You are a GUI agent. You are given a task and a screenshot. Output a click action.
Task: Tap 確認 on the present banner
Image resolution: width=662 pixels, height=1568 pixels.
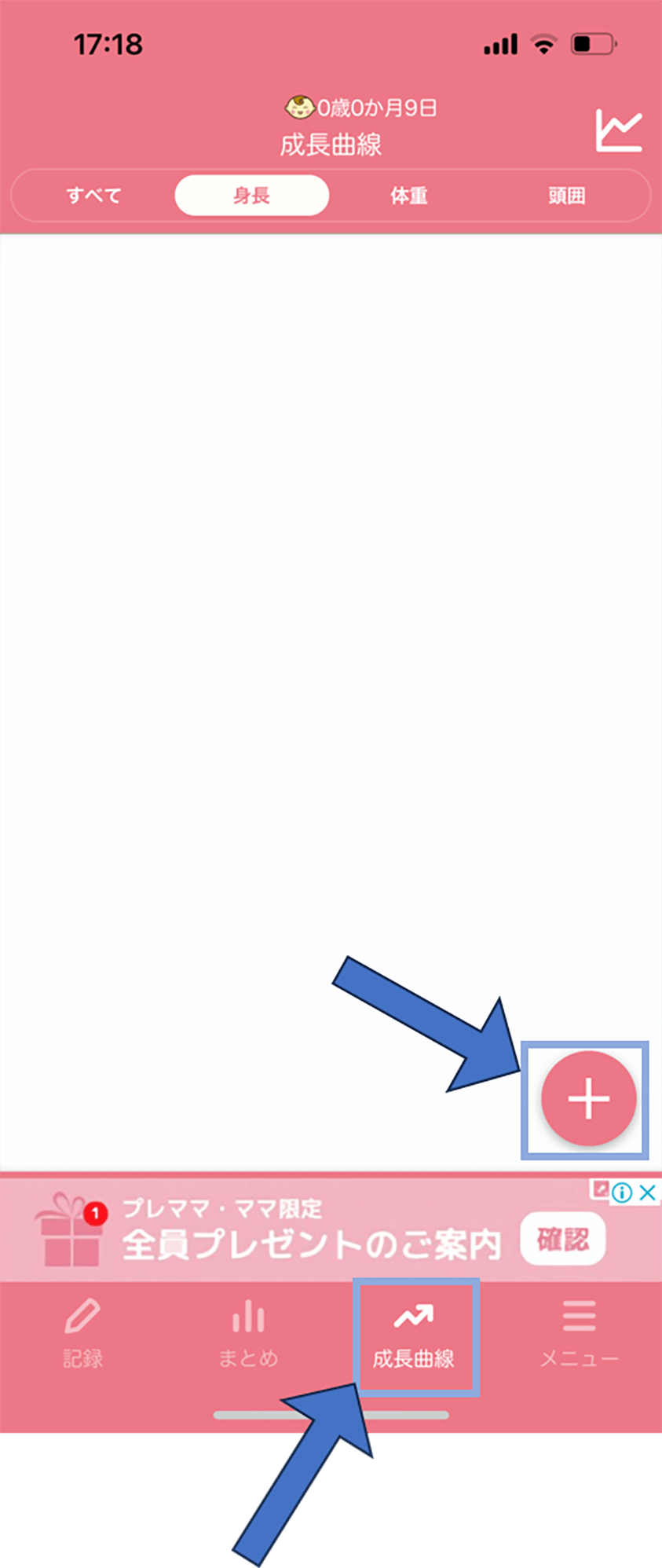[x=562, y=1239]
